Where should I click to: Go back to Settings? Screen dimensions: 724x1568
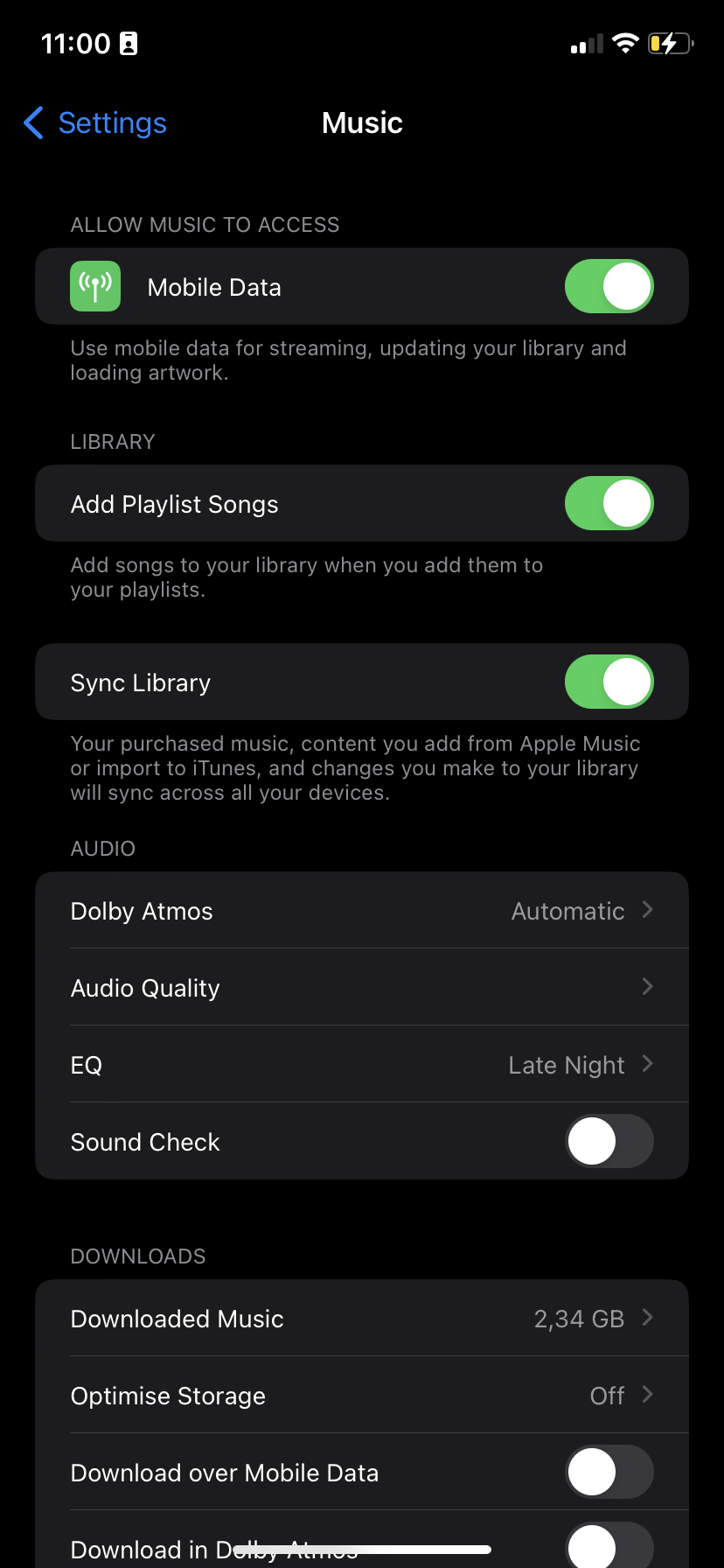[x=94, y=123]
